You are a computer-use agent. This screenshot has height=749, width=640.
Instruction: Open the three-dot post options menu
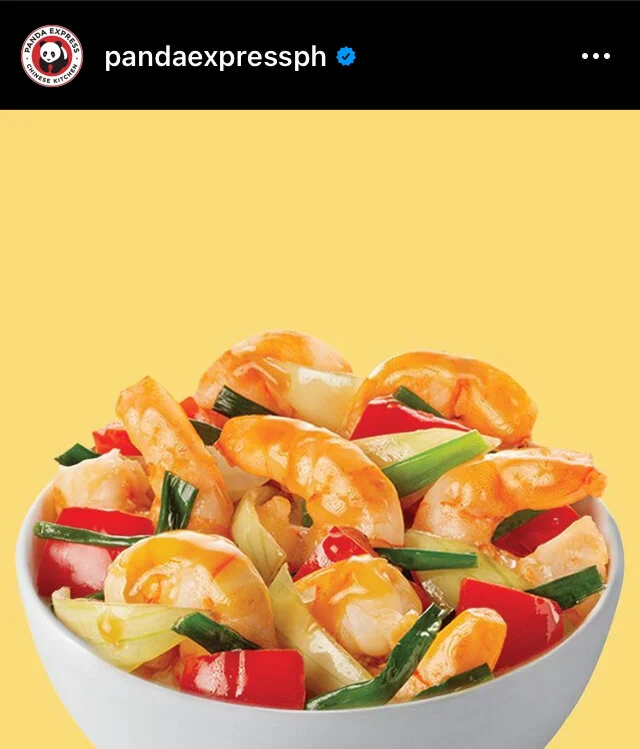coord(596,56)
